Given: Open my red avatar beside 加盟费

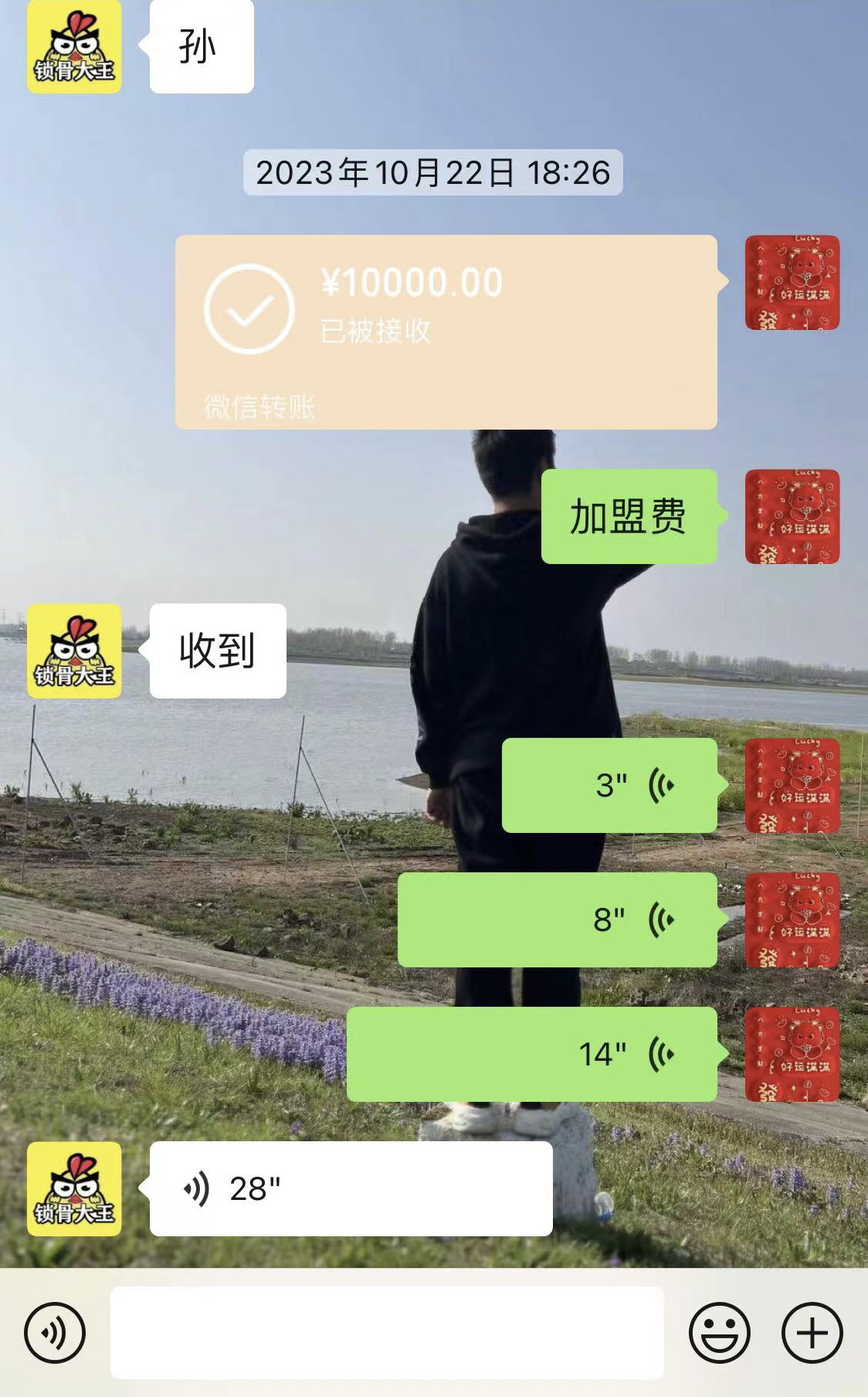Looking at the screenshot, I should point(792,516).
